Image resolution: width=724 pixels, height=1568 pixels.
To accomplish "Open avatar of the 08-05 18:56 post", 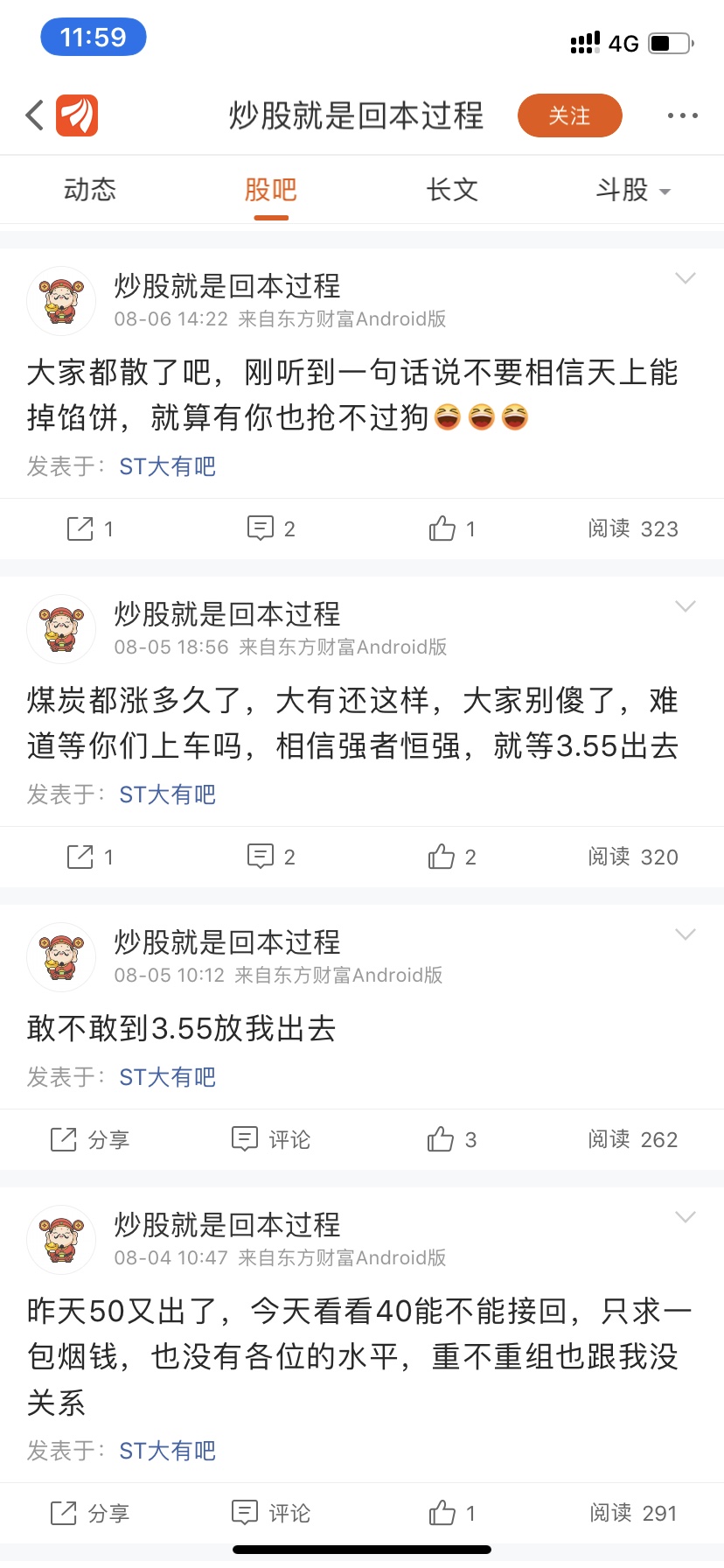I will click(x=61, y=629).
